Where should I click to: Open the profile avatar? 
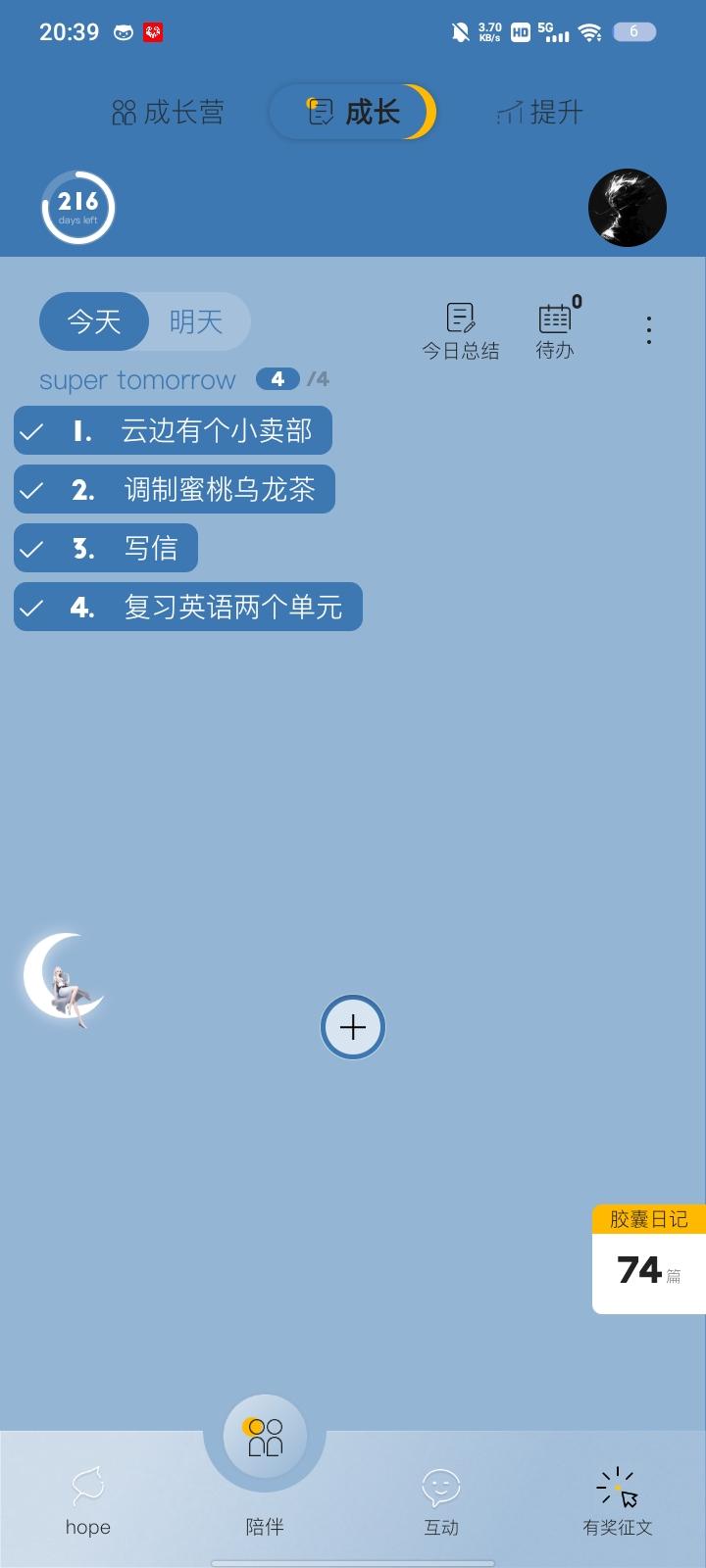628,208
